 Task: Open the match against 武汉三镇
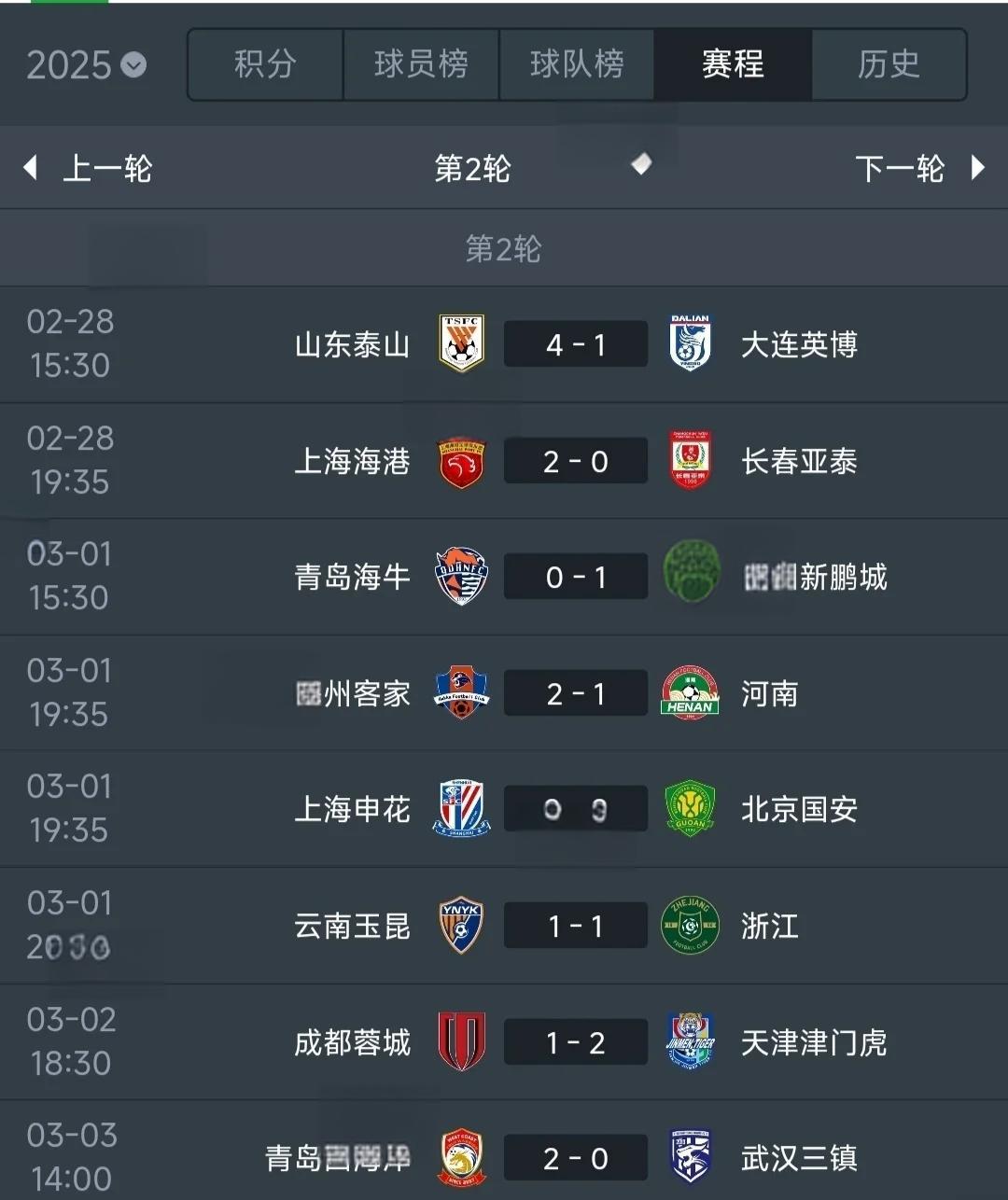(575, 1158)
